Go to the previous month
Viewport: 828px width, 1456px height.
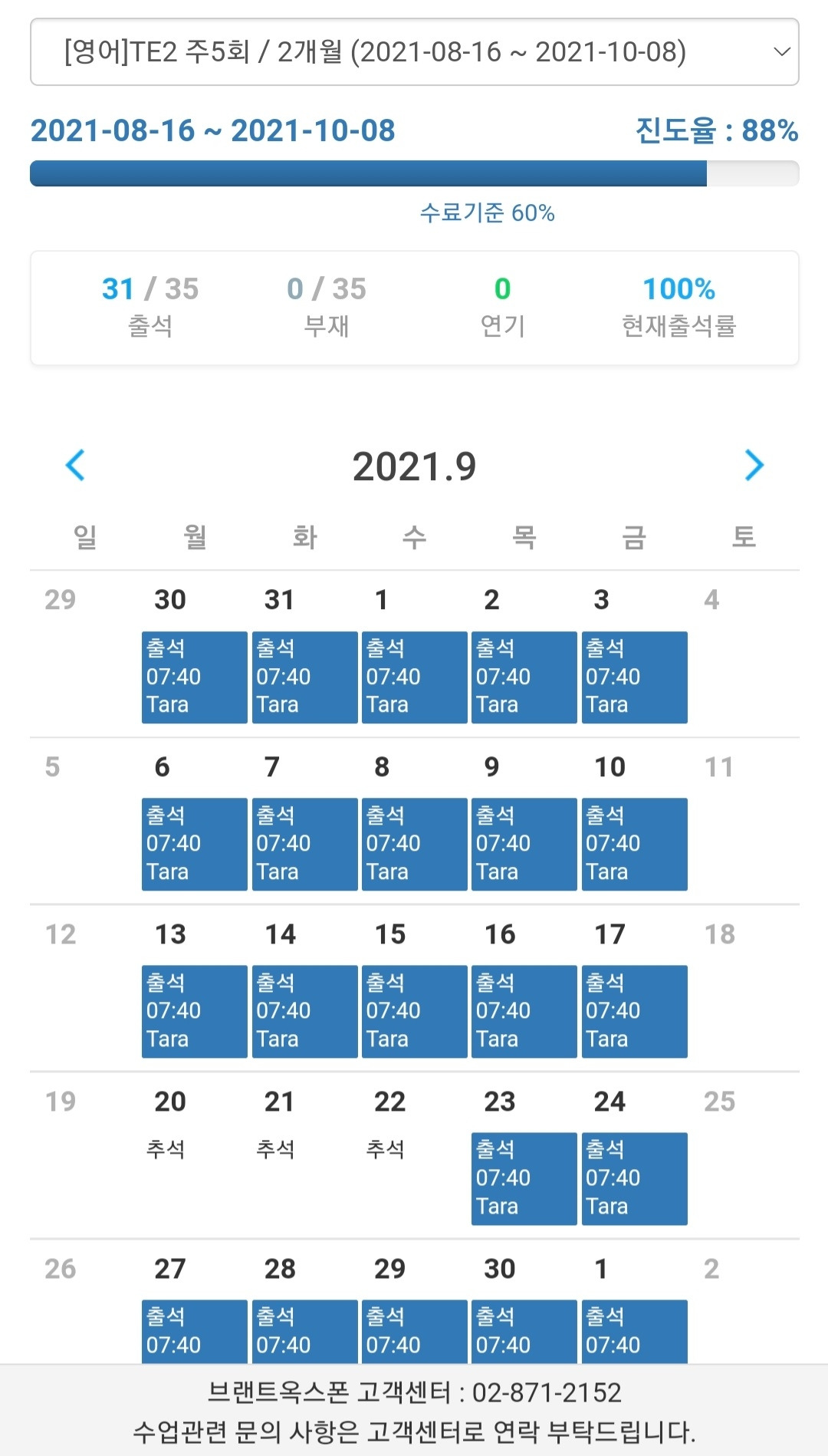[75, 466]
